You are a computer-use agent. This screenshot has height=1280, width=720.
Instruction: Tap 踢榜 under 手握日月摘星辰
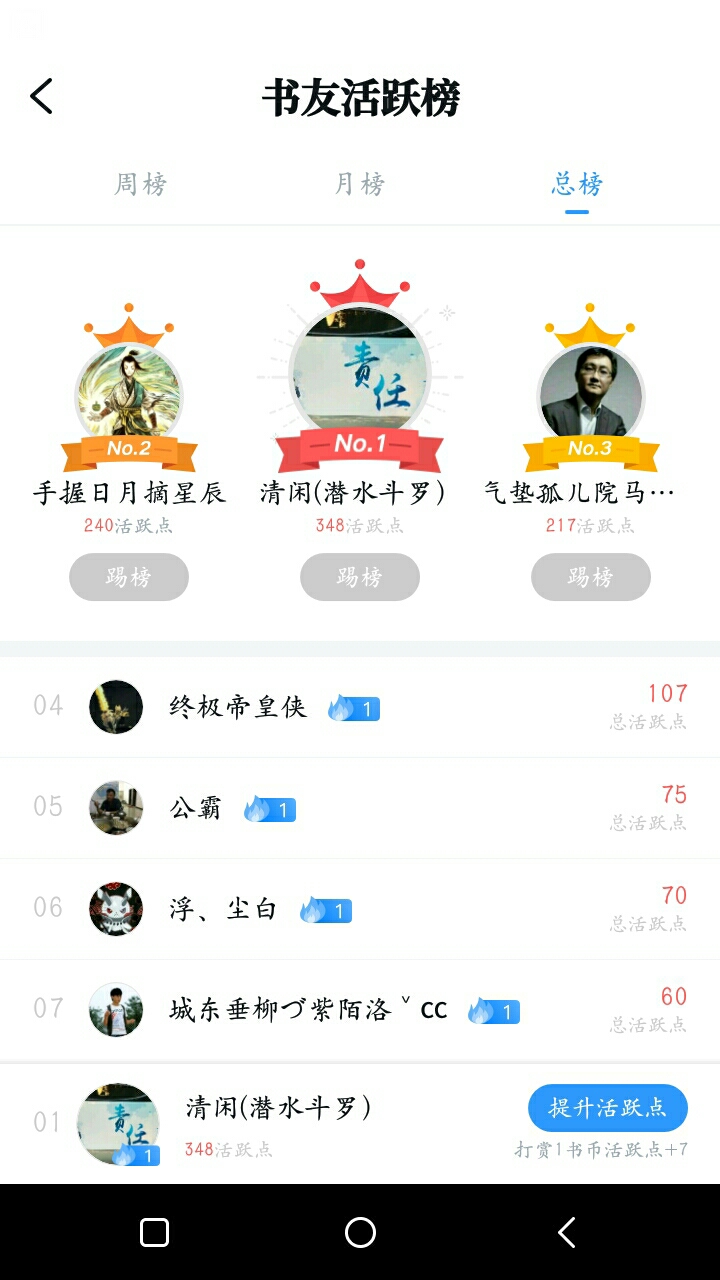point(129,577)
